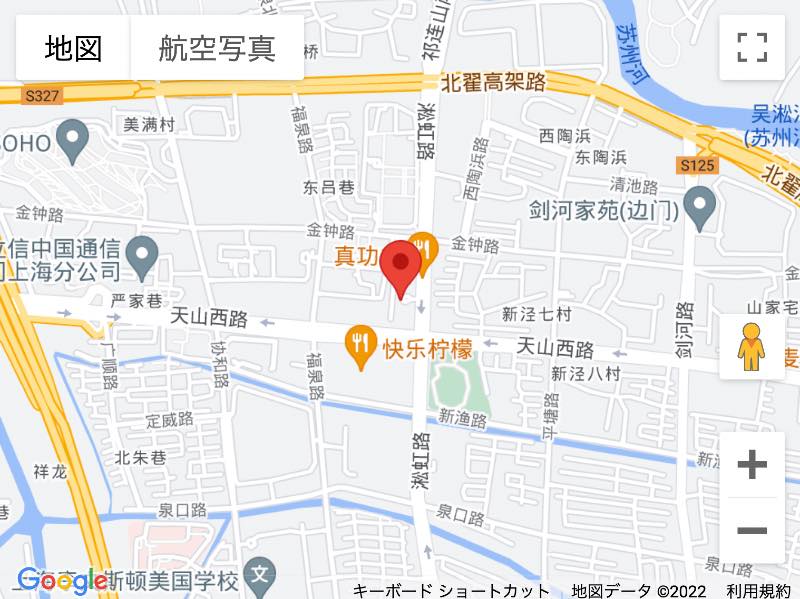800x599 pixels.
Task: Open キーボード ショートカット shortcuts
Action: click(x=451, y=590)
